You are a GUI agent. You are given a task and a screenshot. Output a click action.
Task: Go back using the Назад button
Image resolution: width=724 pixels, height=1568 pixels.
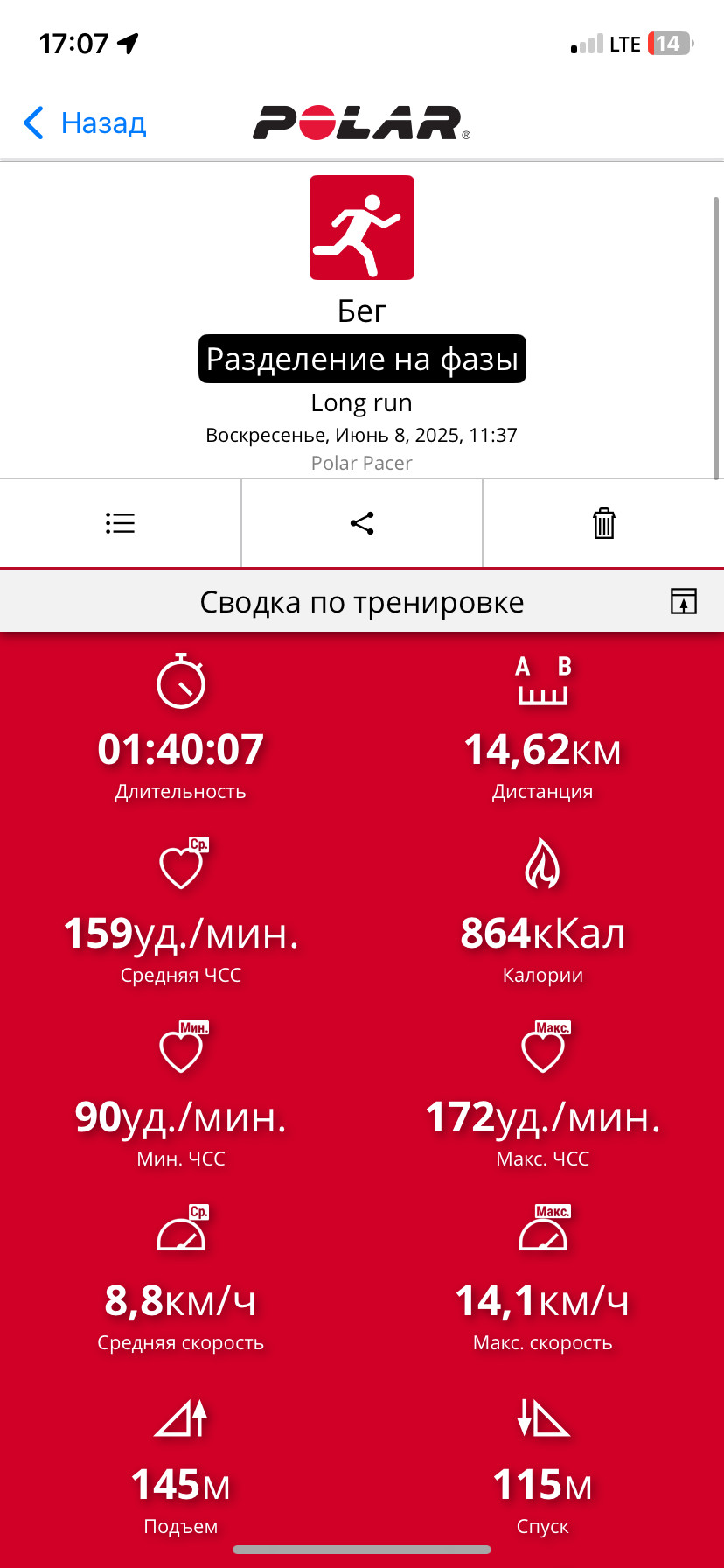(x=85, y=123)
